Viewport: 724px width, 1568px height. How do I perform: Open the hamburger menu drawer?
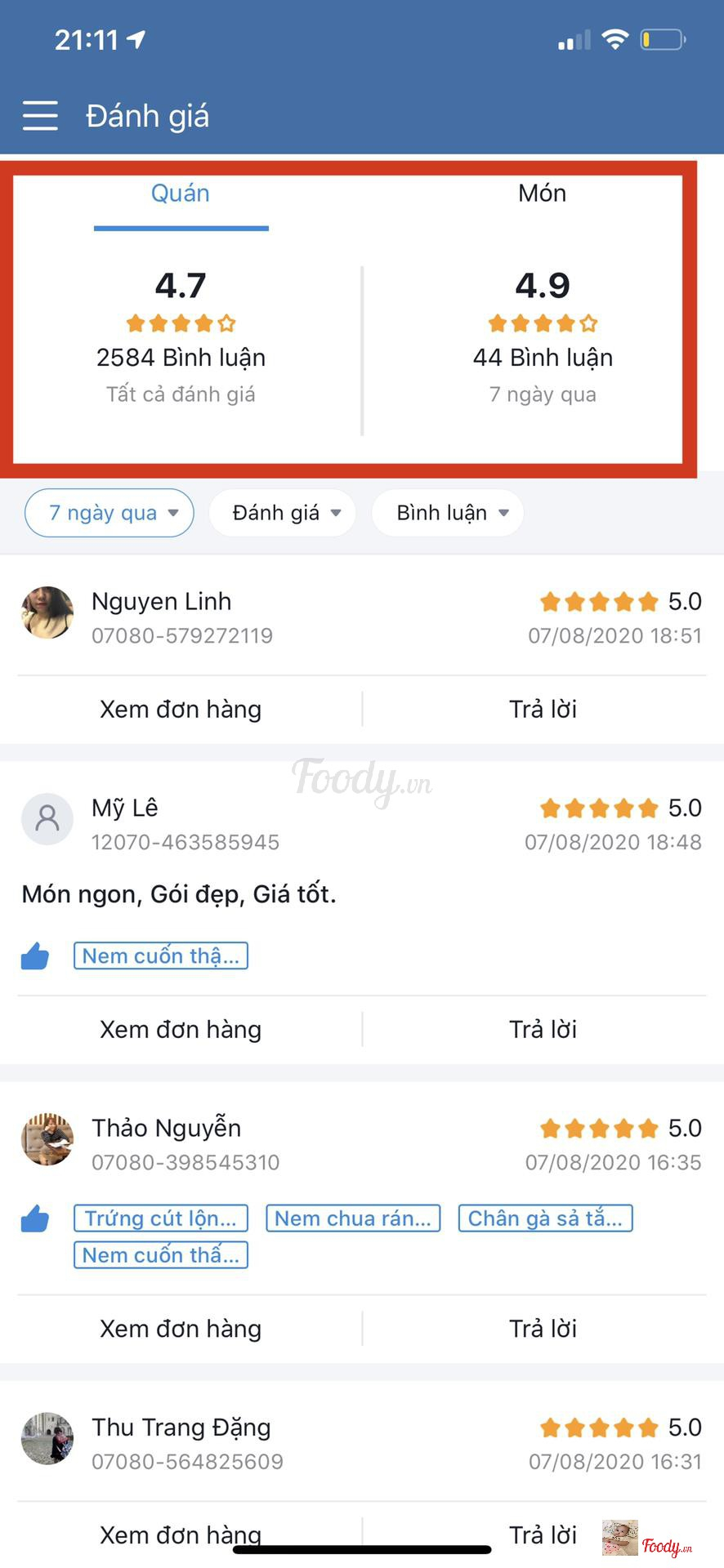40,116
